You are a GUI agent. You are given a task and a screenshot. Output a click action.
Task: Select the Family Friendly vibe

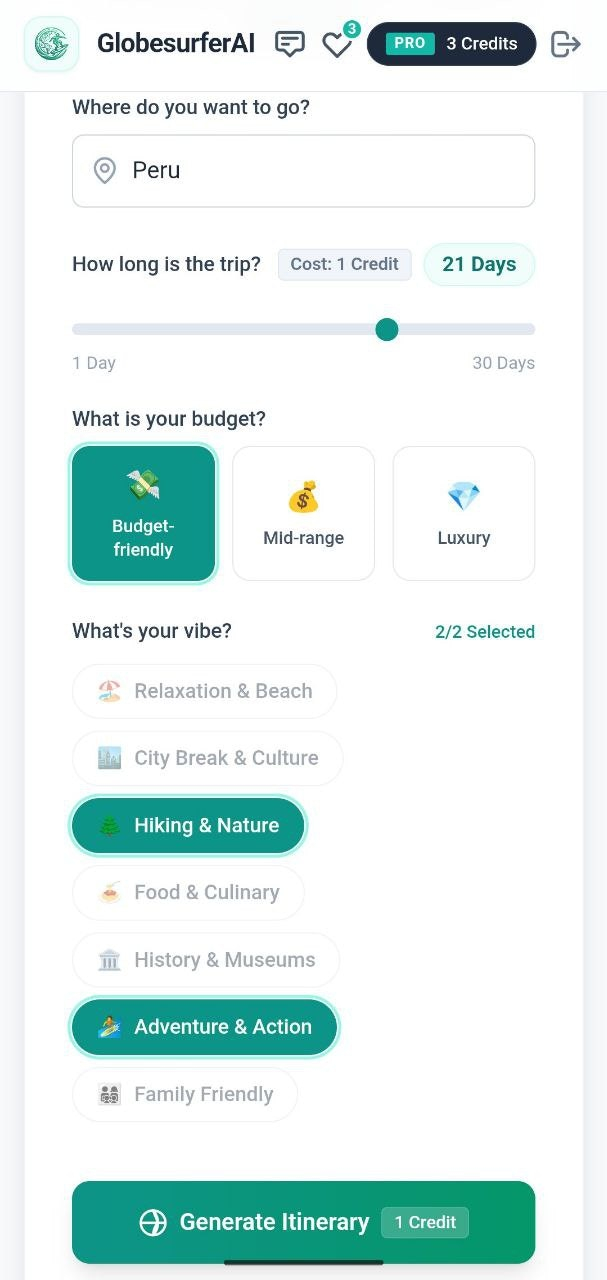(x=185, y=1094)
